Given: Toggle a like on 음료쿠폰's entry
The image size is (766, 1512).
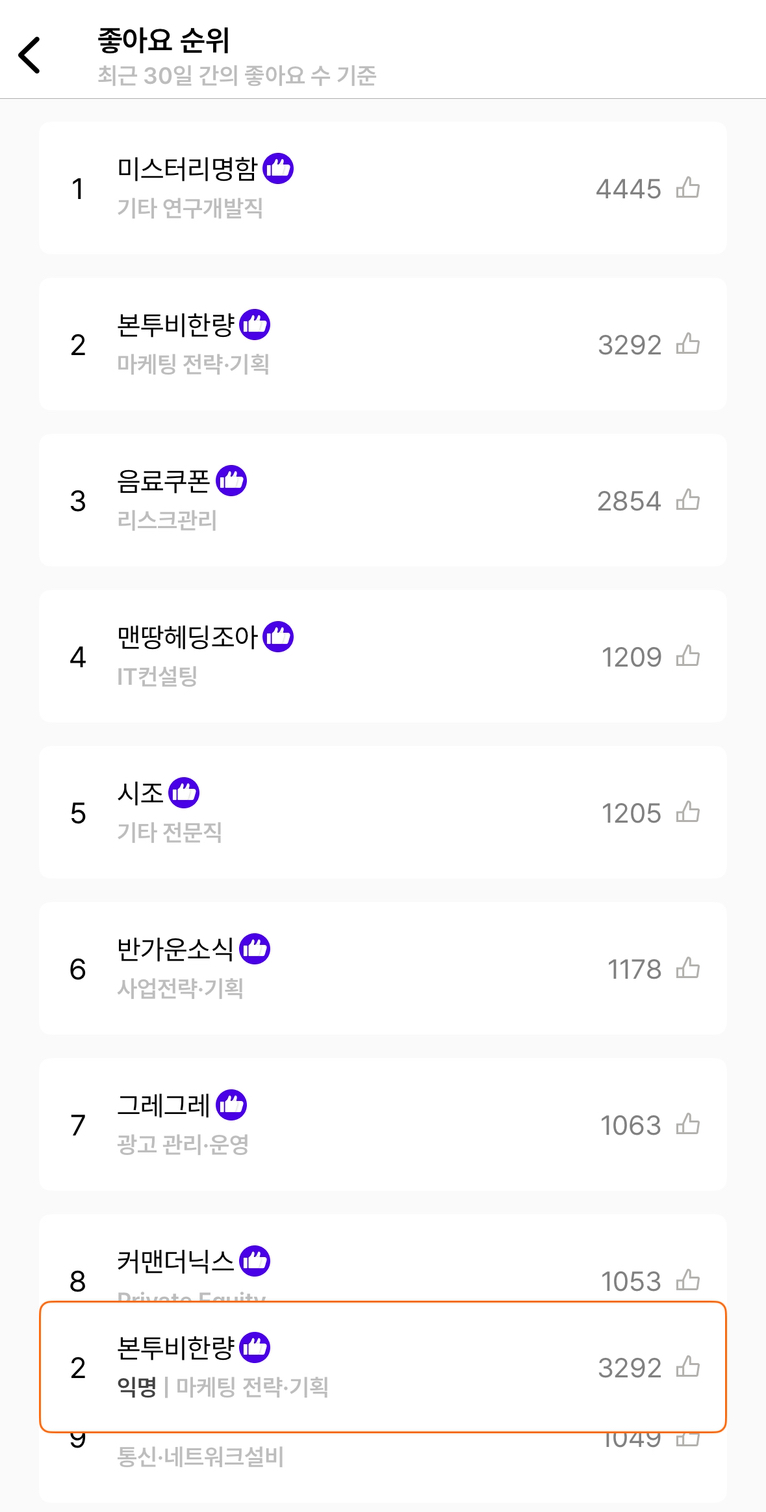Looking at the screenshot, I should pos(687,500).
